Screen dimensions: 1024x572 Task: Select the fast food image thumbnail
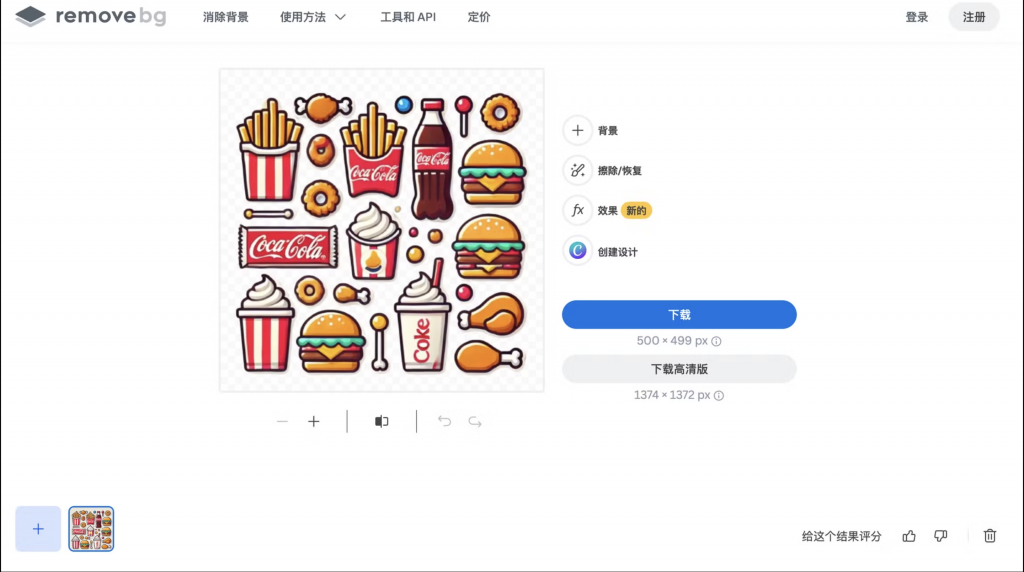click(91, 529)
